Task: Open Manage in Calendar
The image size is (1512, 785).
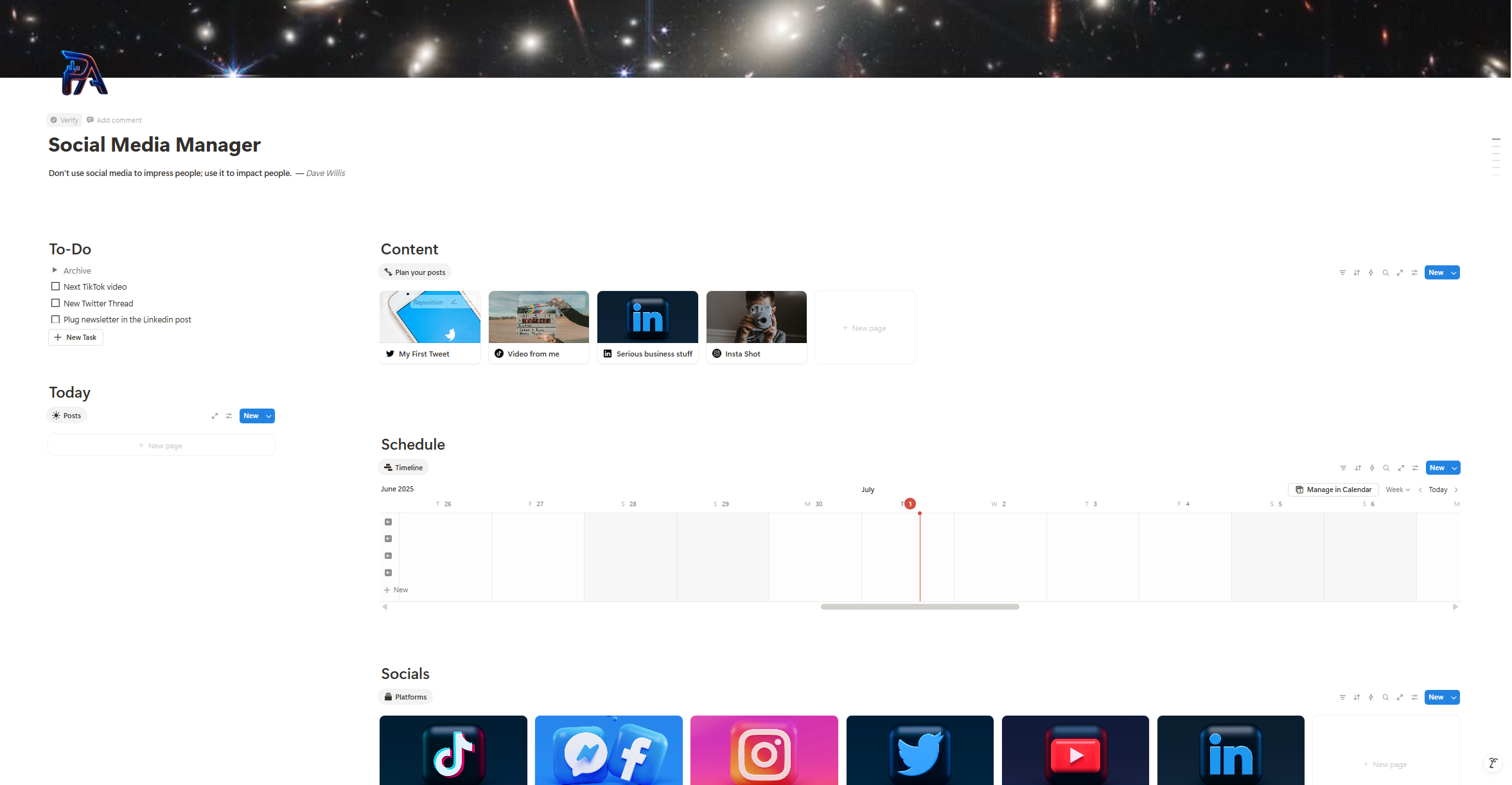Action: tap(1333, 490)
